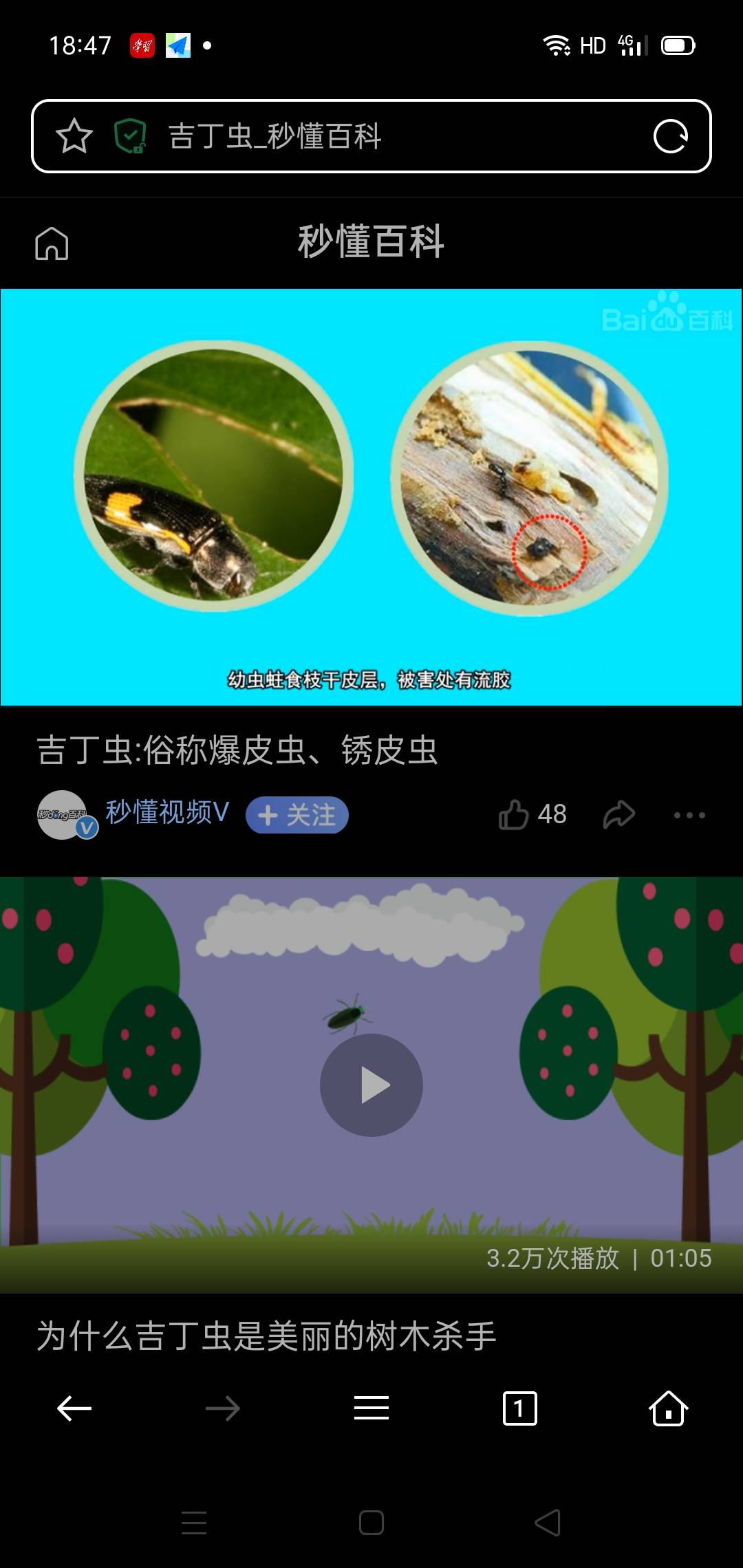Open the site security shield icon
743x1568 pixels.
point(130,135)
